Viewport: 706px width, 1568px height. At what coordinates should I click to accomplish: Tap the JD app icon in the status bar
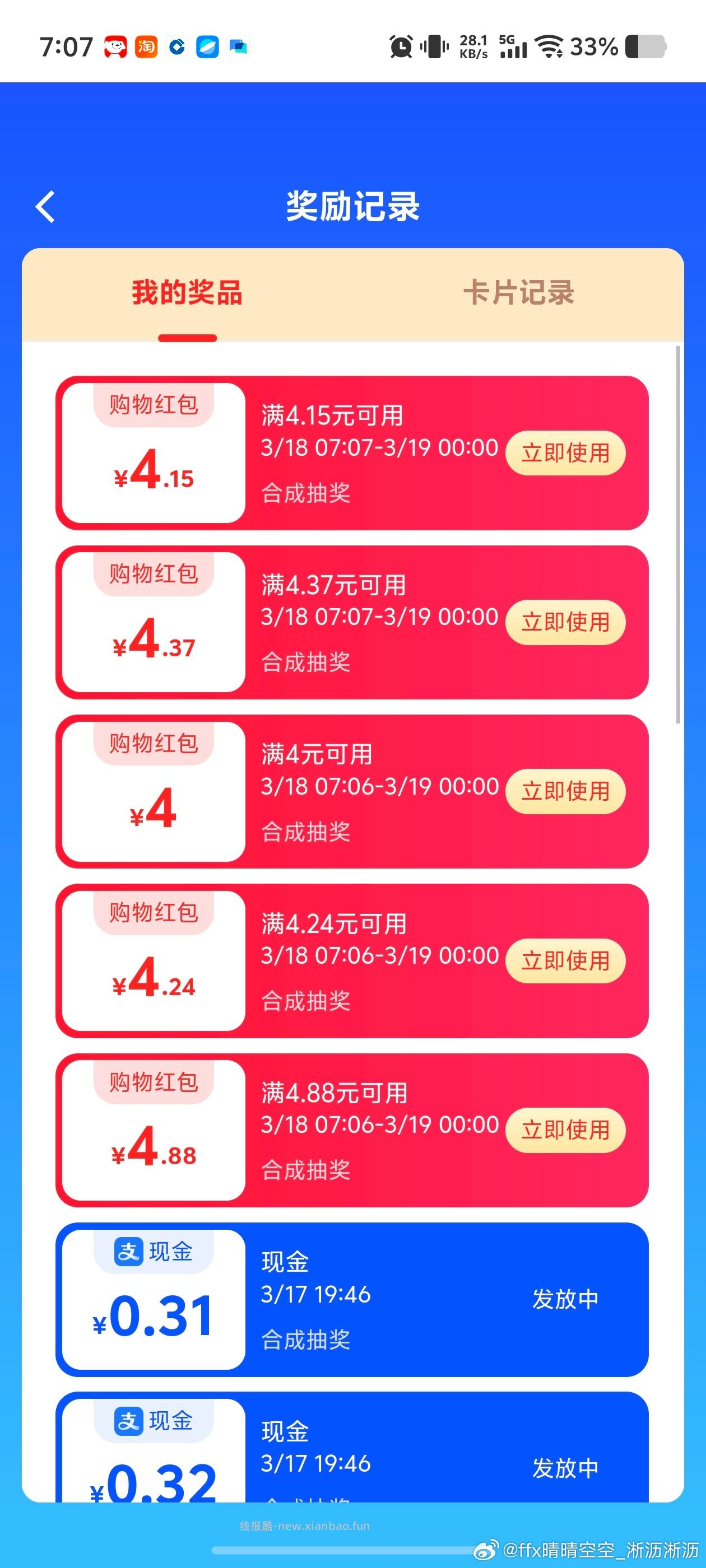[x=117, y=46]
